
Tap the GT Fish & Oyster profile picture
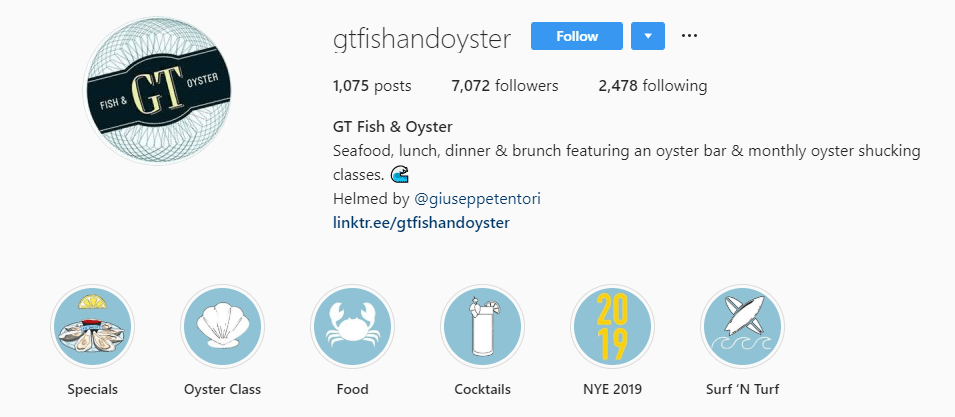(x=159, y=91)
